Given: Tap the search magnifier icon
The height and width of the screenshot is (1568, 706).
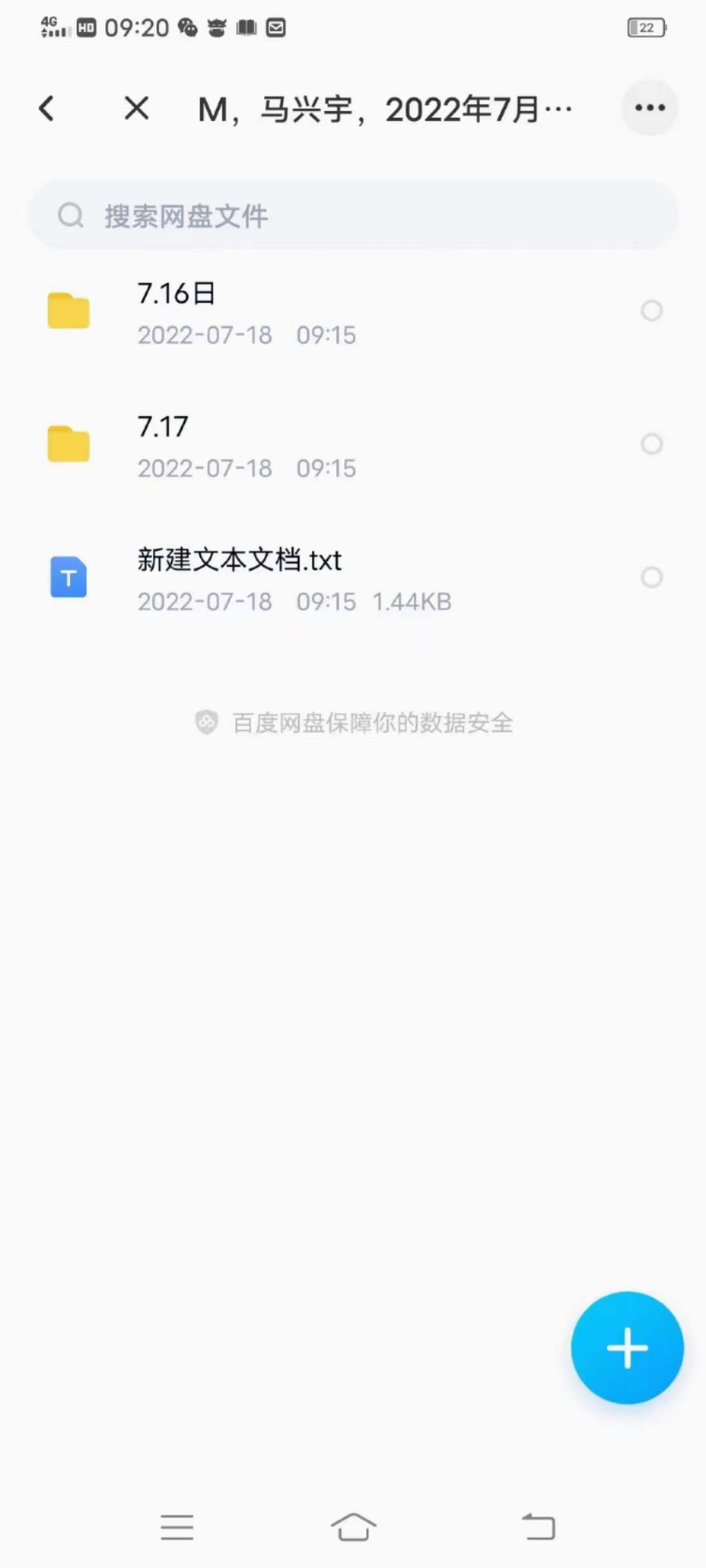Looking at the screenshot, I should point(70,214).
